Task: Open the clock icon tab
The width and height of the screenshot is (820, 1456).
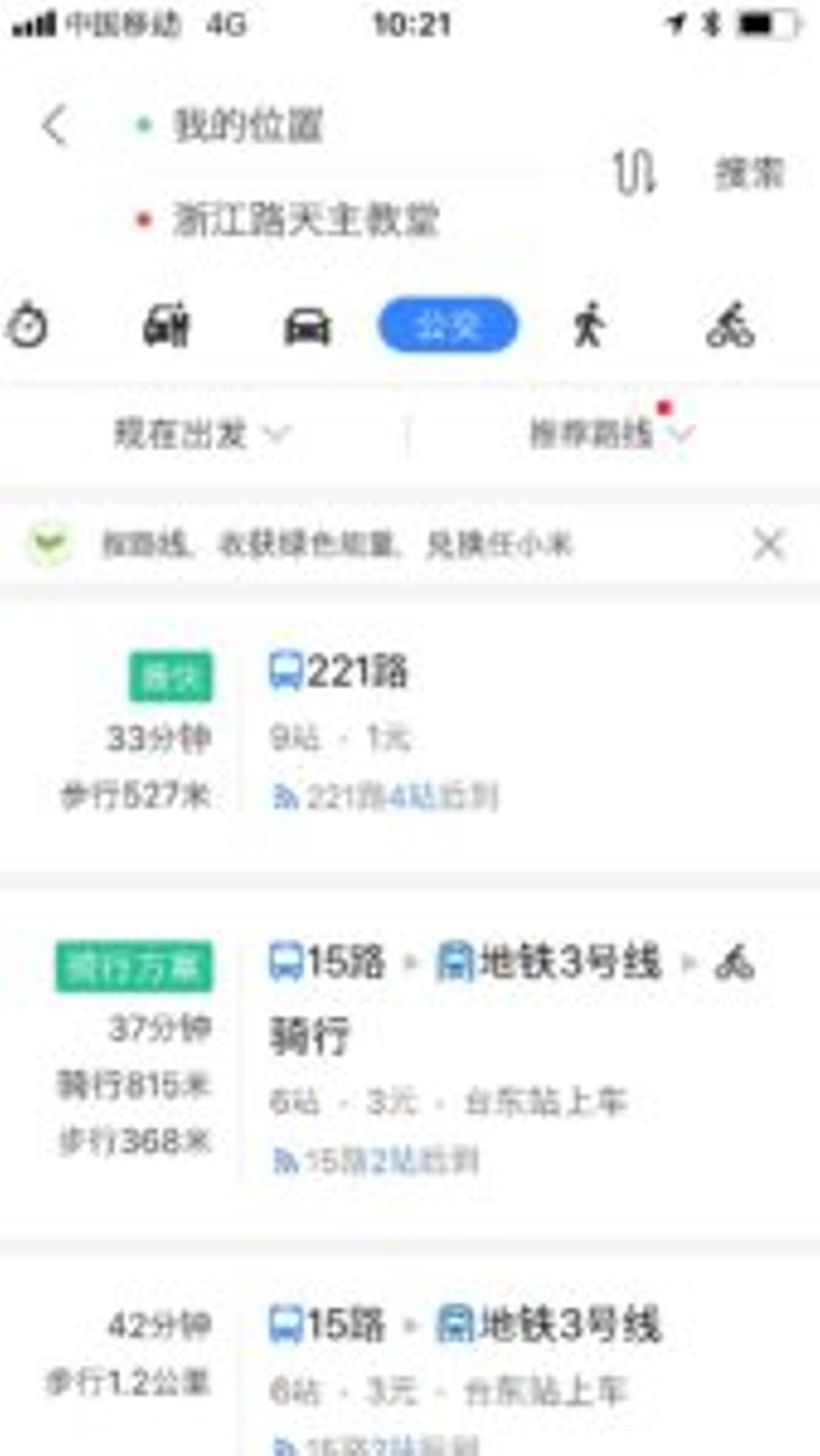Action: pos(27,326)
